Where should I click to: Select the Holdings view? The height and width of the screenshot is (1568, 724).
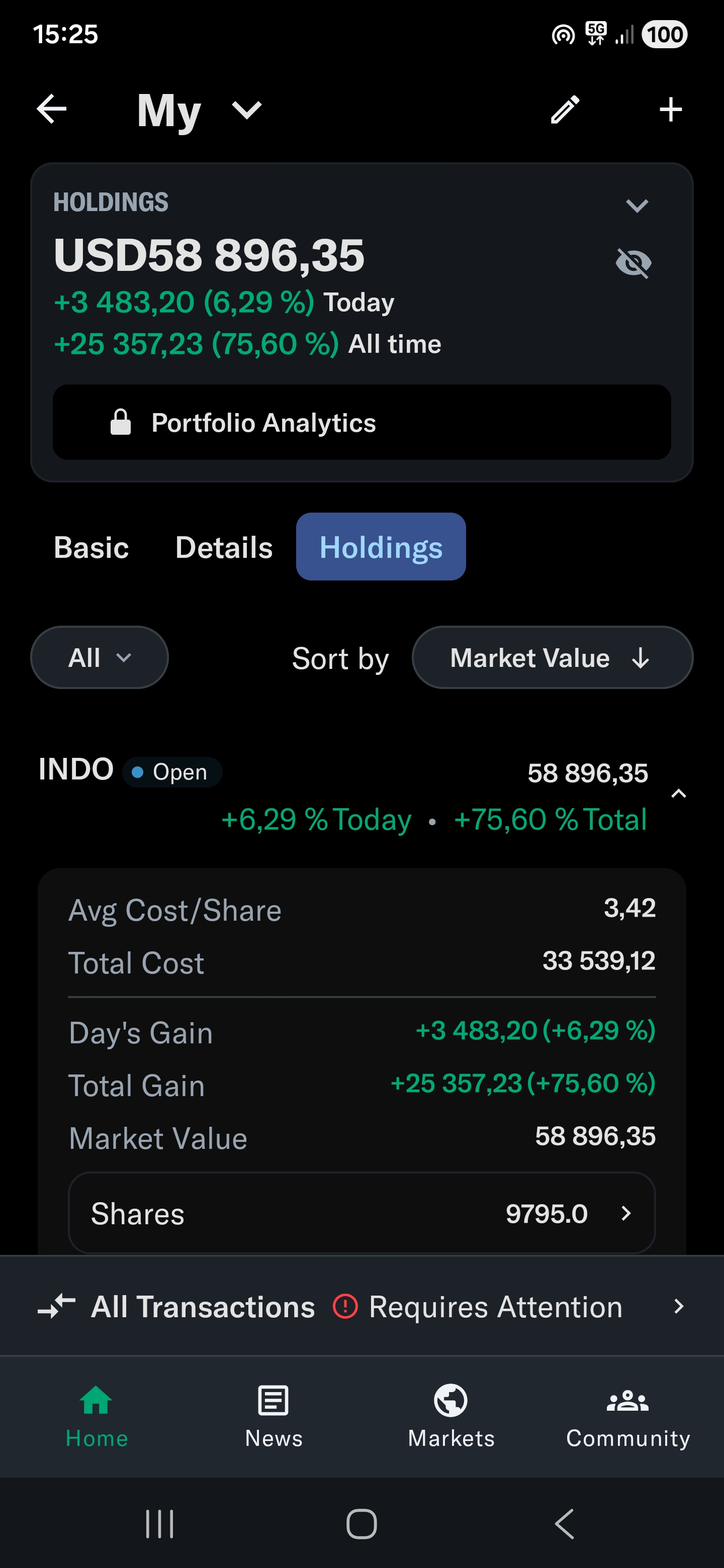click(x=381, y=547)
